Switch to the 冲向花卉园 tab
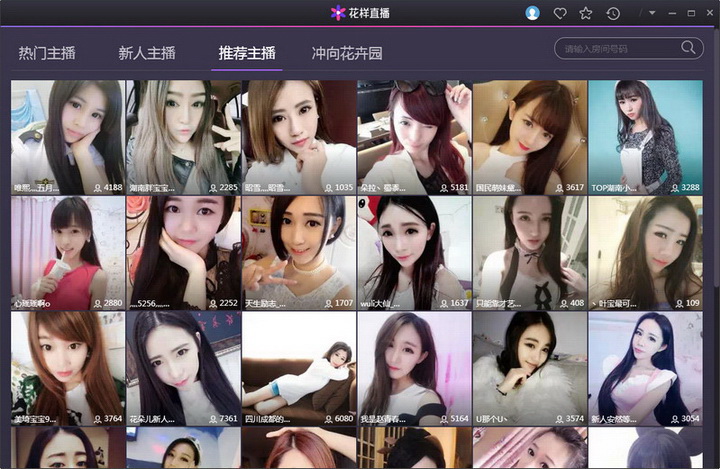This screenshot has width=720, height=469. click(347, 53)
